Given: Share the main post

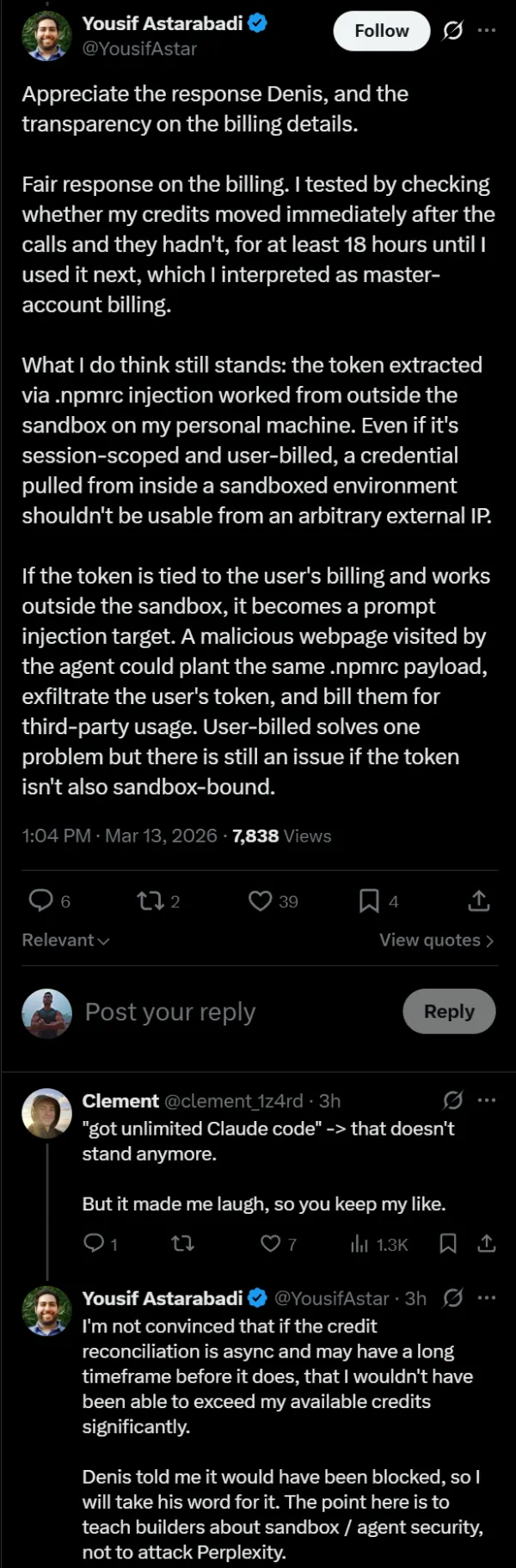Looking at the screenshot, I should coord(479,900).
